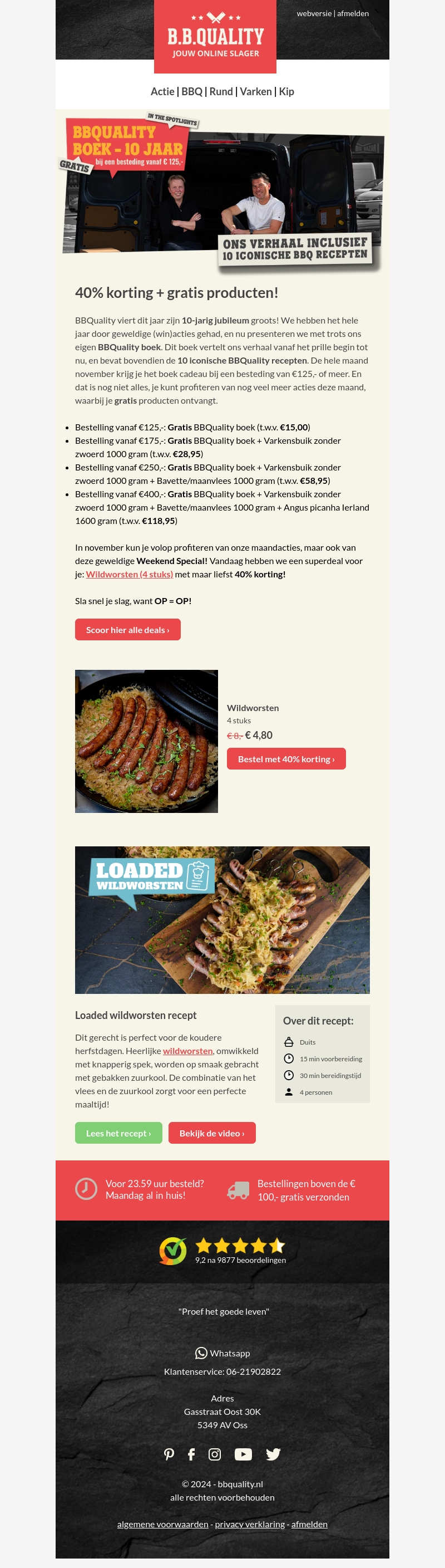Tap Bestel met 40% korting
Screen dimensions: 445x1568
286,758
